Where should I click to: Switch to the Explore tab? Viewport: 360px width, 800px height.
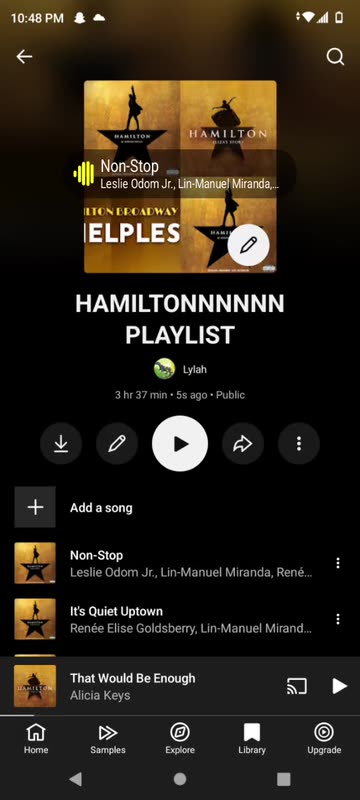click(180, 739)
